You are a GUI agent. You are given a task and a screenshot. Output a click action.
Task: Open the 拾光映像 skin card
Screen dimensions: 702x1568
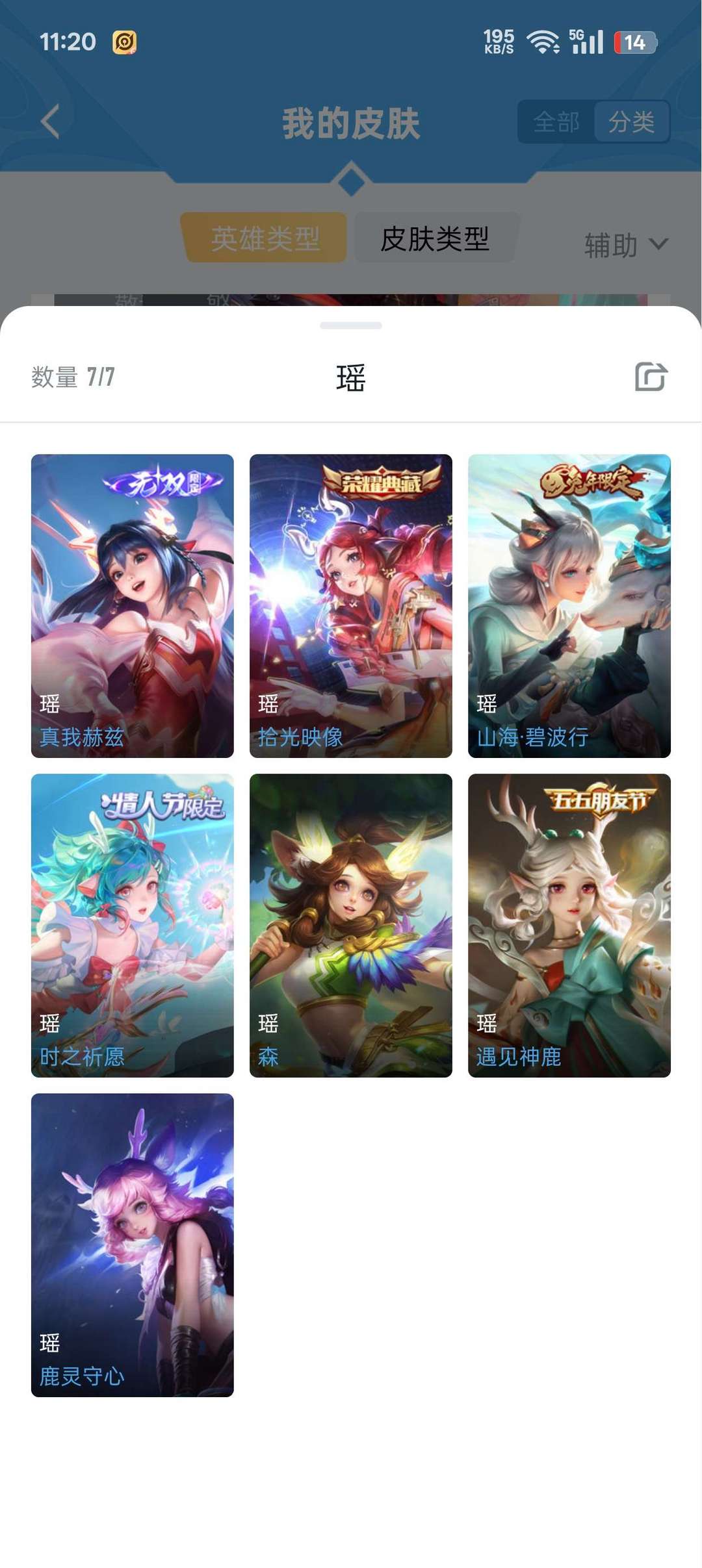point(351,605)
